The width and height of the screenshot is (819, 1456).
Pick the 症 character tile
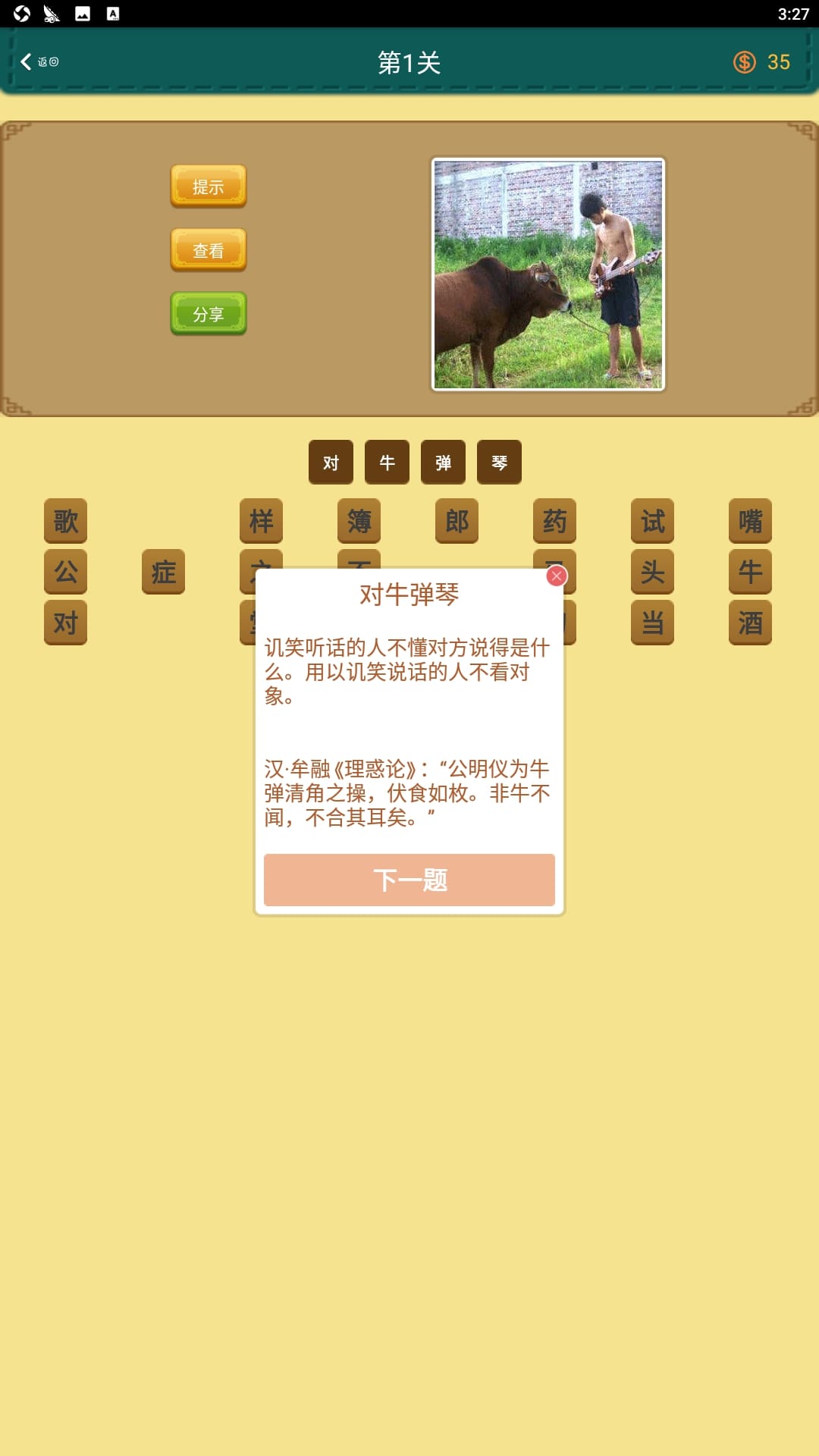(164, 572)
